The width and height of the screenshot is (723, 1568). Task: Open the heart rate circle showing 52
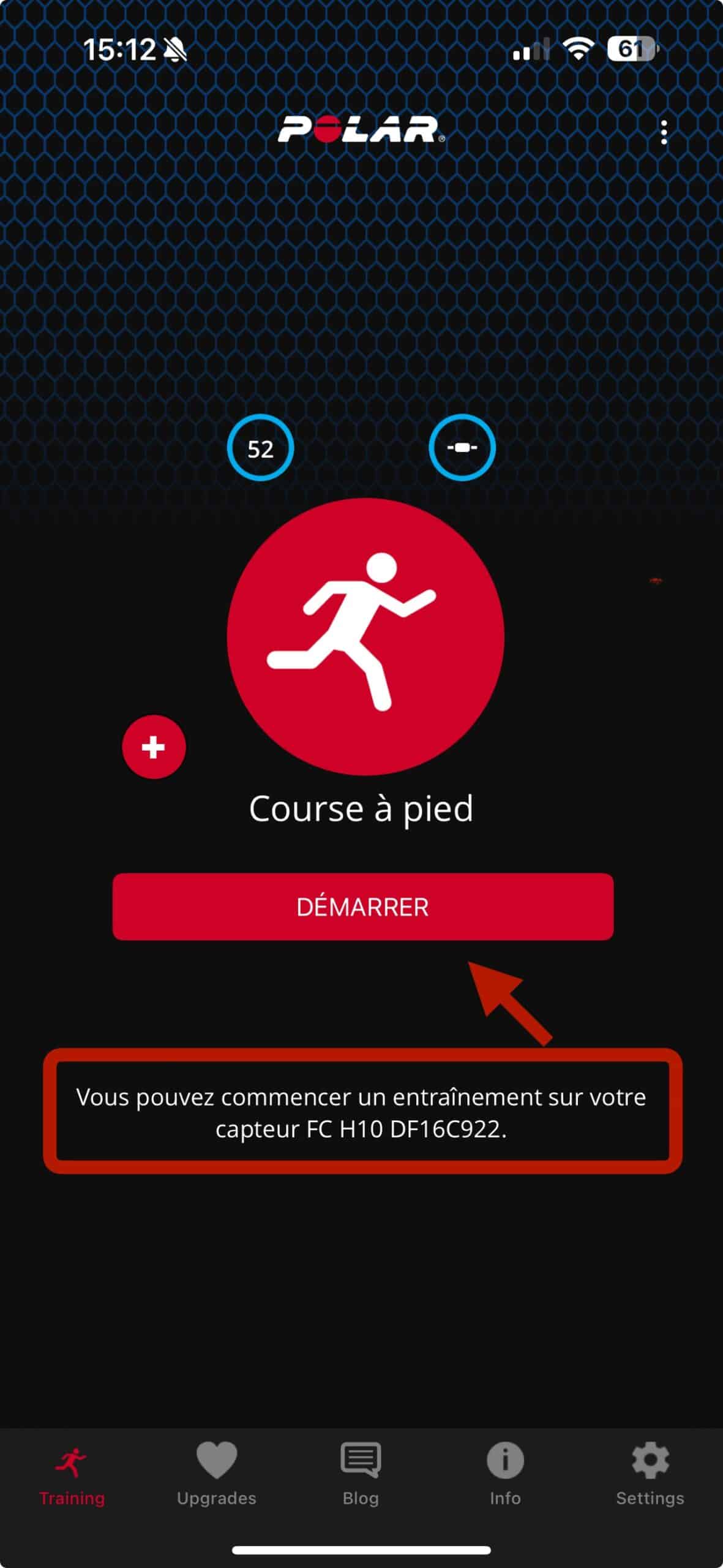click(x=260, y=448)
